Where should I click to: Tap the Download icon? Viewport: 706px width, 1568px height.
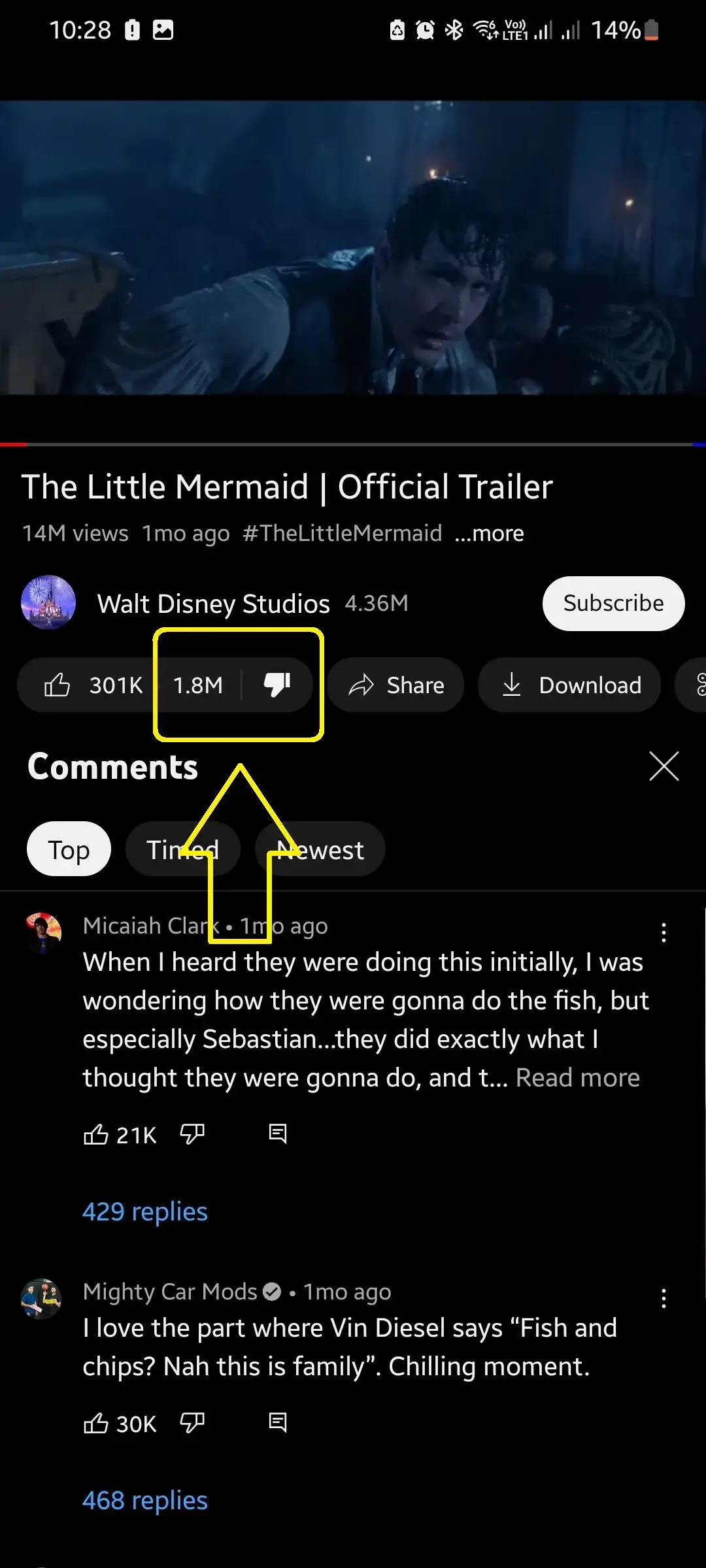pos(568,685)
